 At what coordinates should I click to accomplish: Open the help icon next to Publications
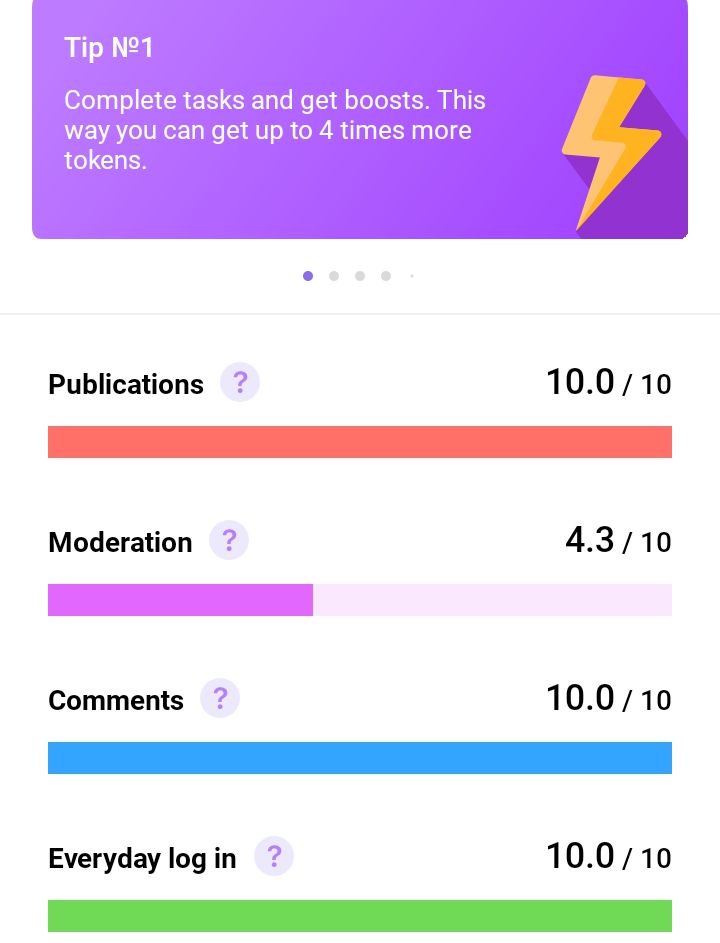click(x=239, y=382)
